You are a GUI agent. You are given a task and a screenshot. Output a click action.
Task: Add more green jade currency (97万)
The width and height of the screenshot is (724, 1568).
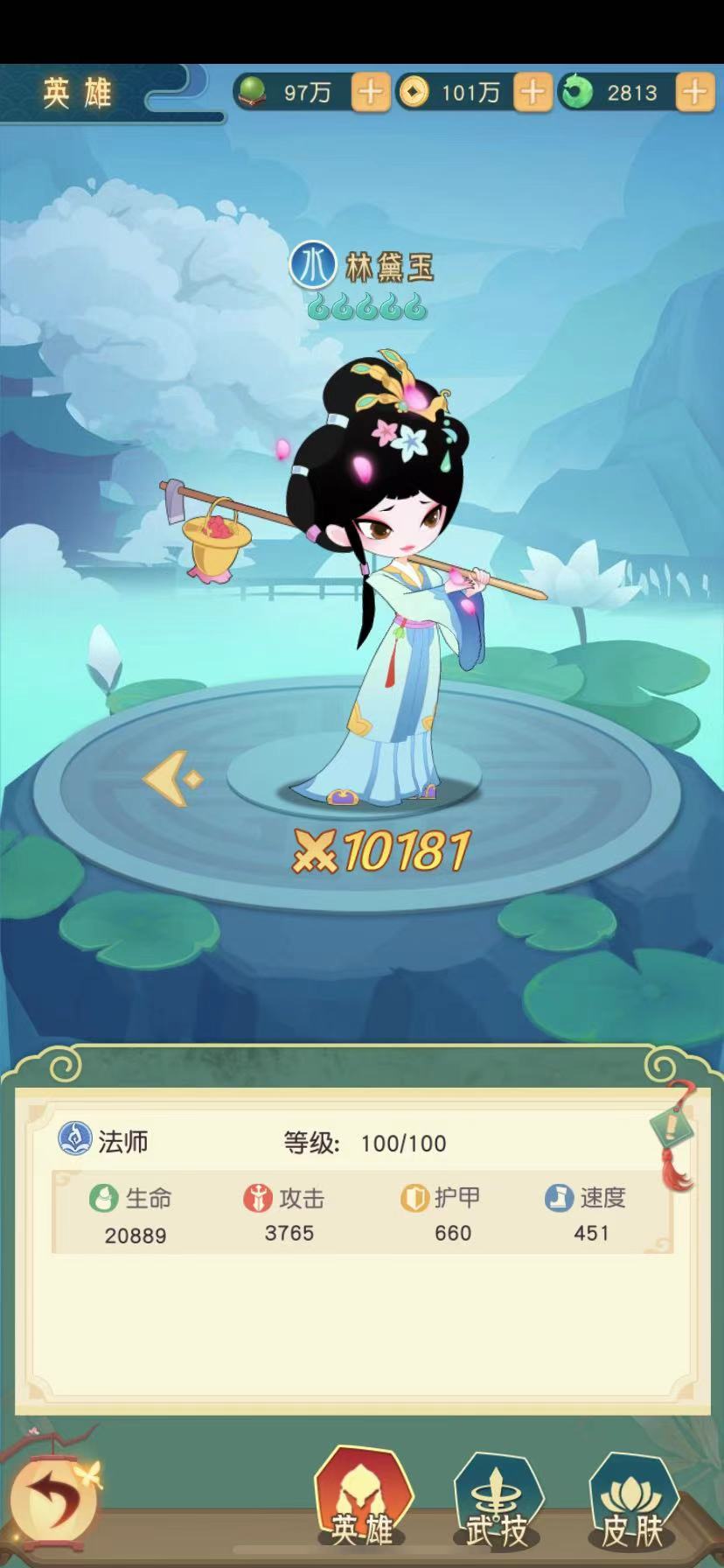click(x=370, y=92)
